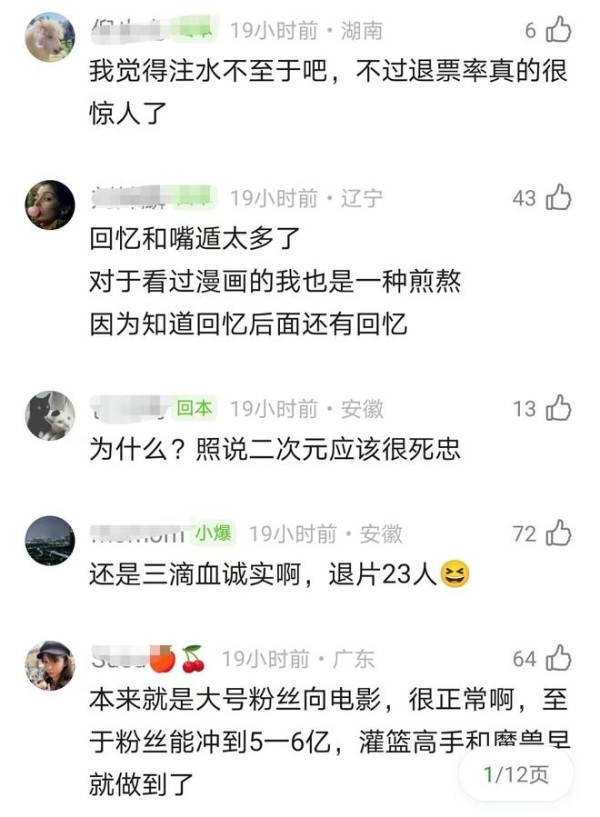The width and height of the screenshot is (600, 817).
Task: Like the Hunan comment with 6 likes
Action: tap(559, 31)
